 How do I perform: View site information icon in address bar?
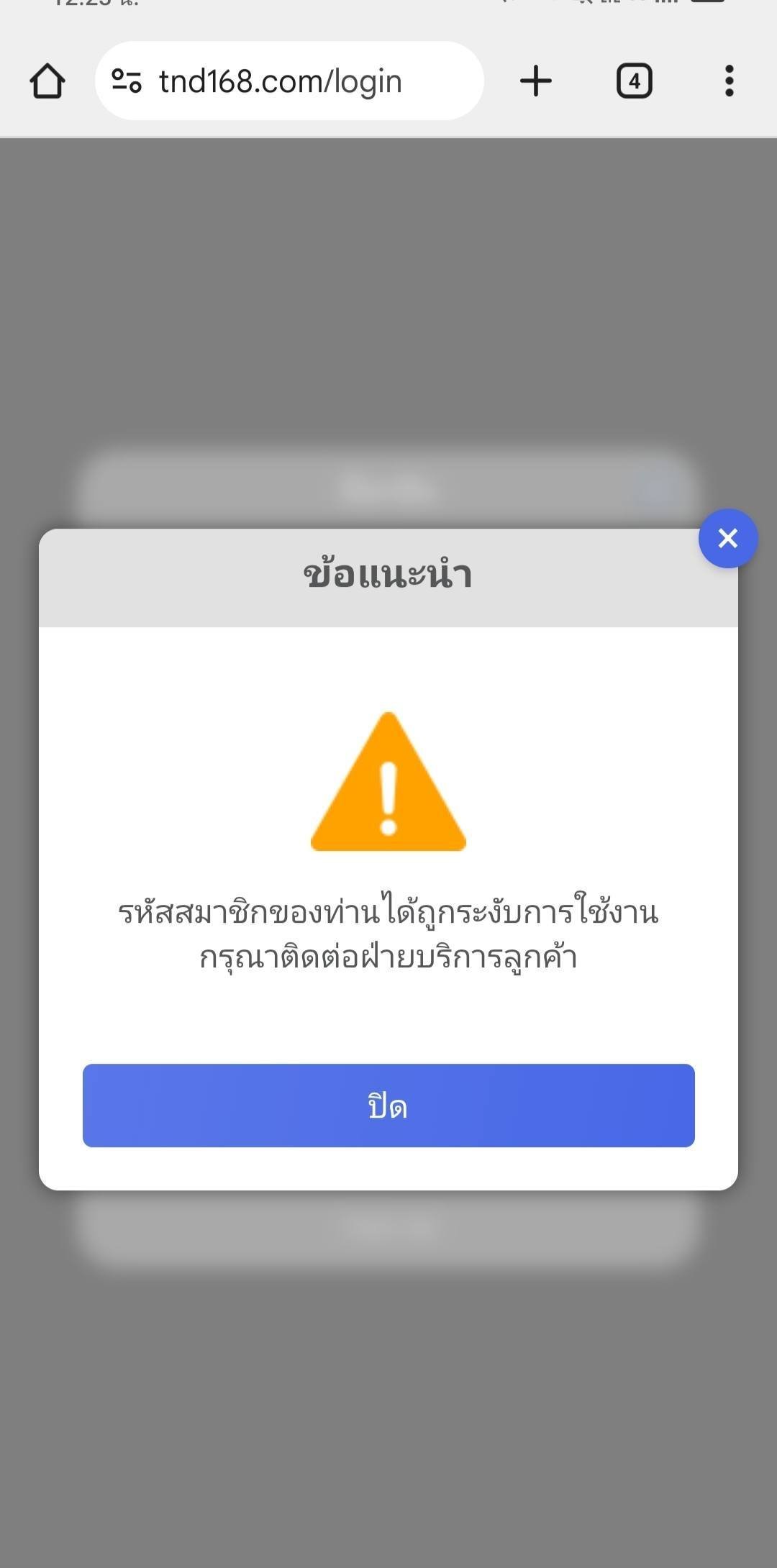click(127, 81)
